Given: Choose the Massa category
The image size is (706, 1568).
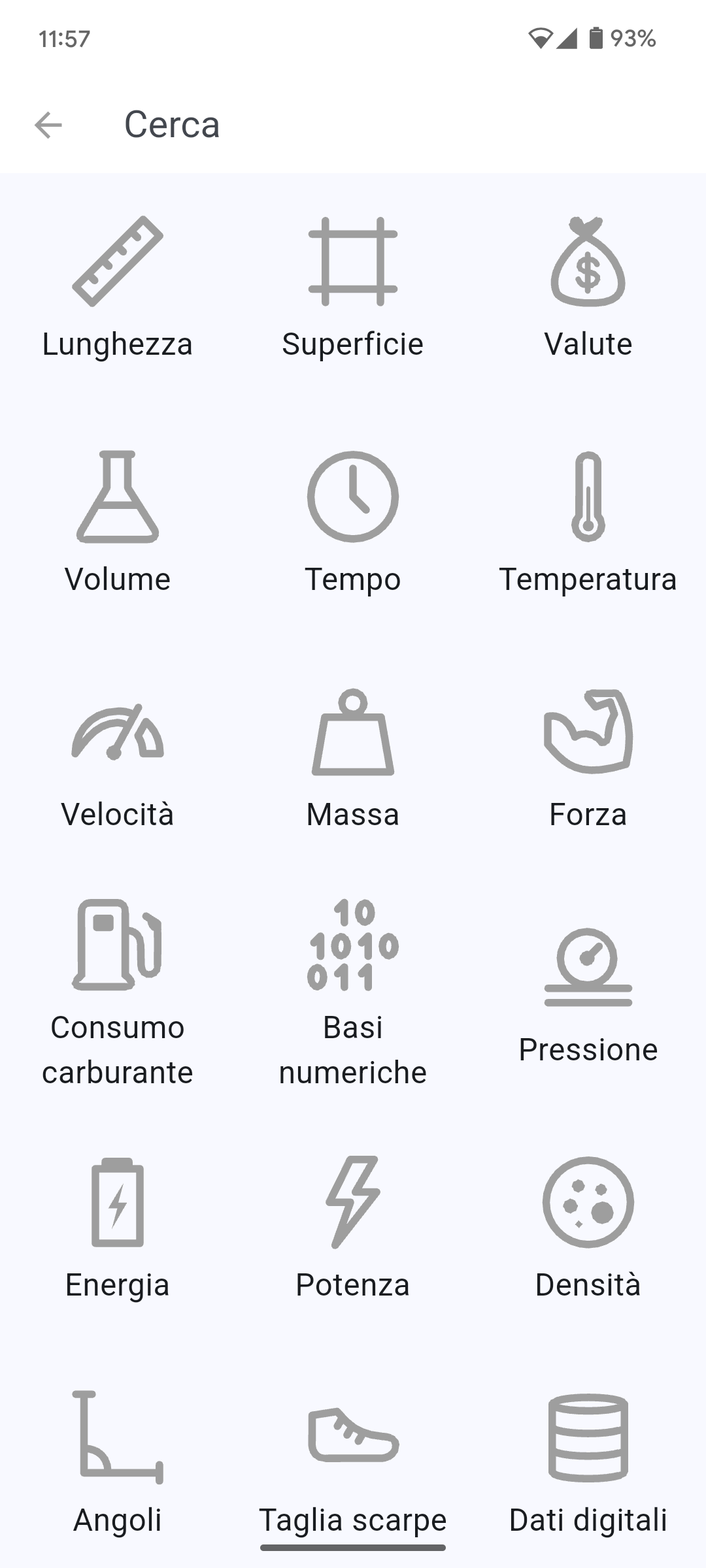Looking at the screenshot, I should 353,758.
